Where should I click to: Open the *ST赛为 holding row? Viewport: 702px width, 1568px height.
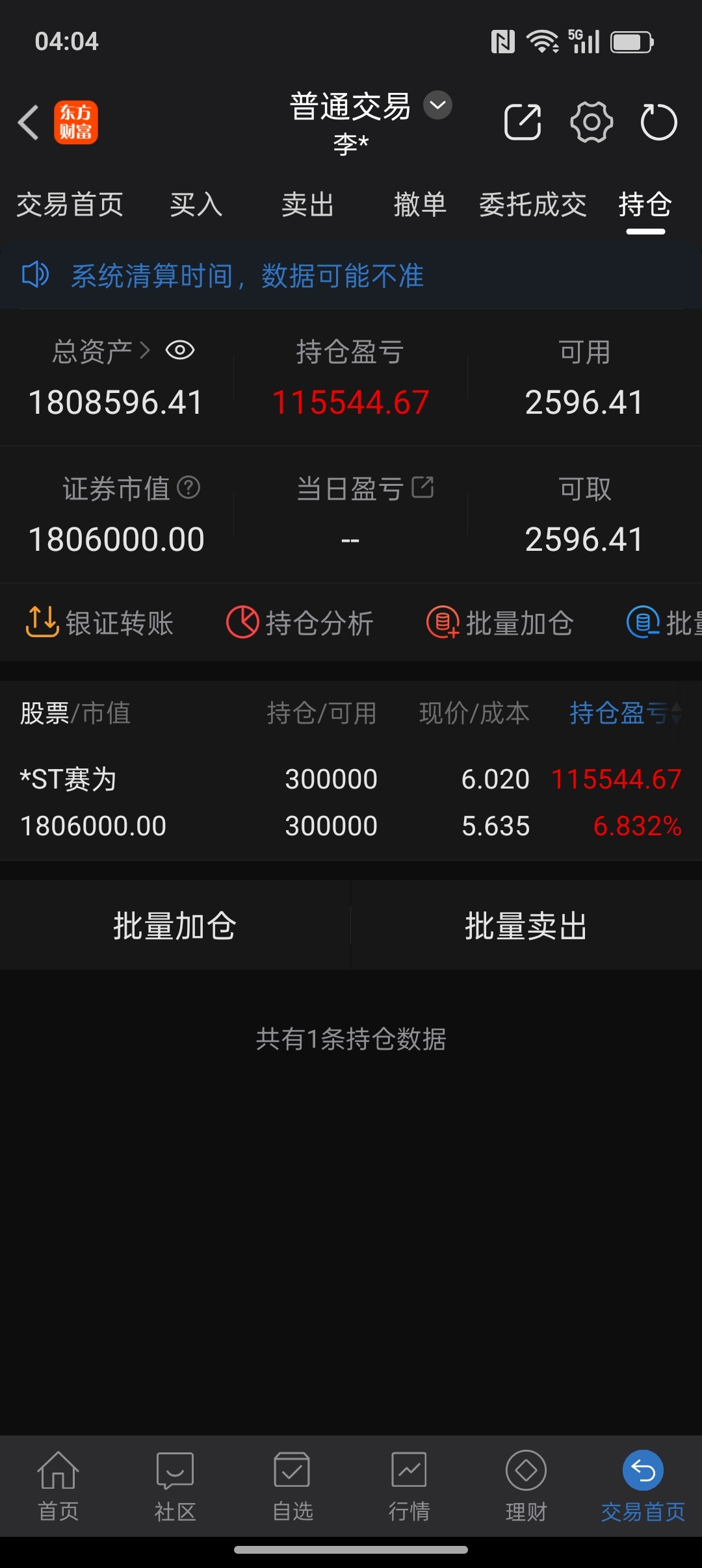351,802
